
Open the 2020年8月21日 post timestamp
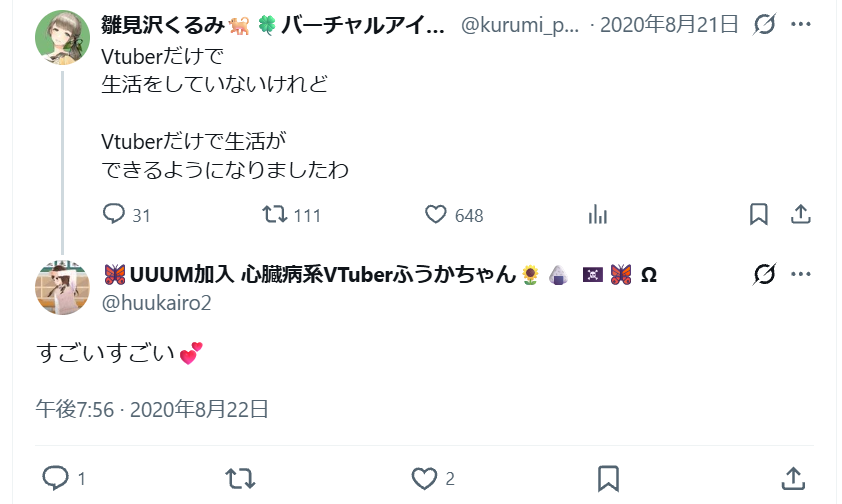(669, 25)
